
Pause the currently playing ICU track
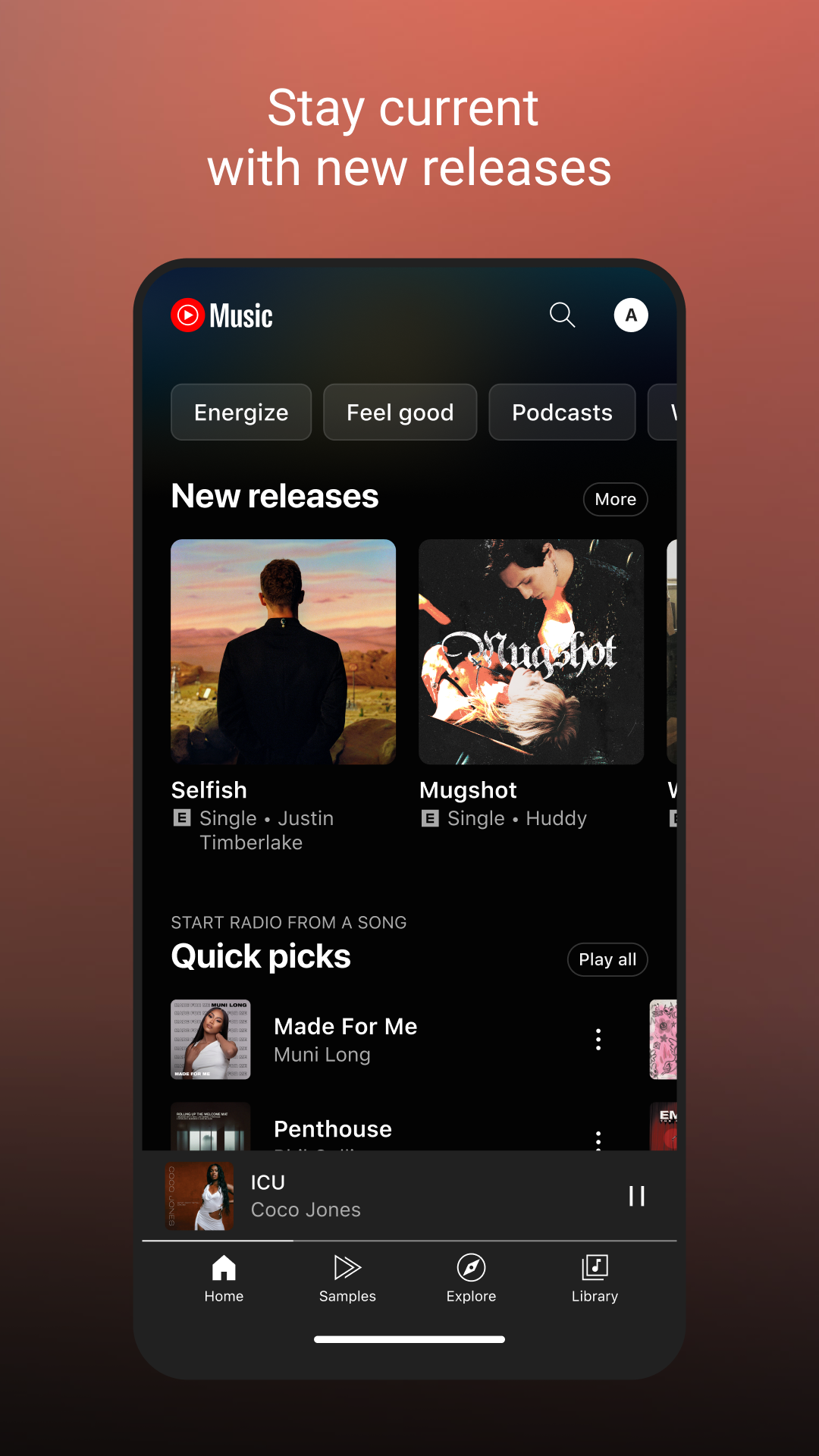tap(636, 1195)
